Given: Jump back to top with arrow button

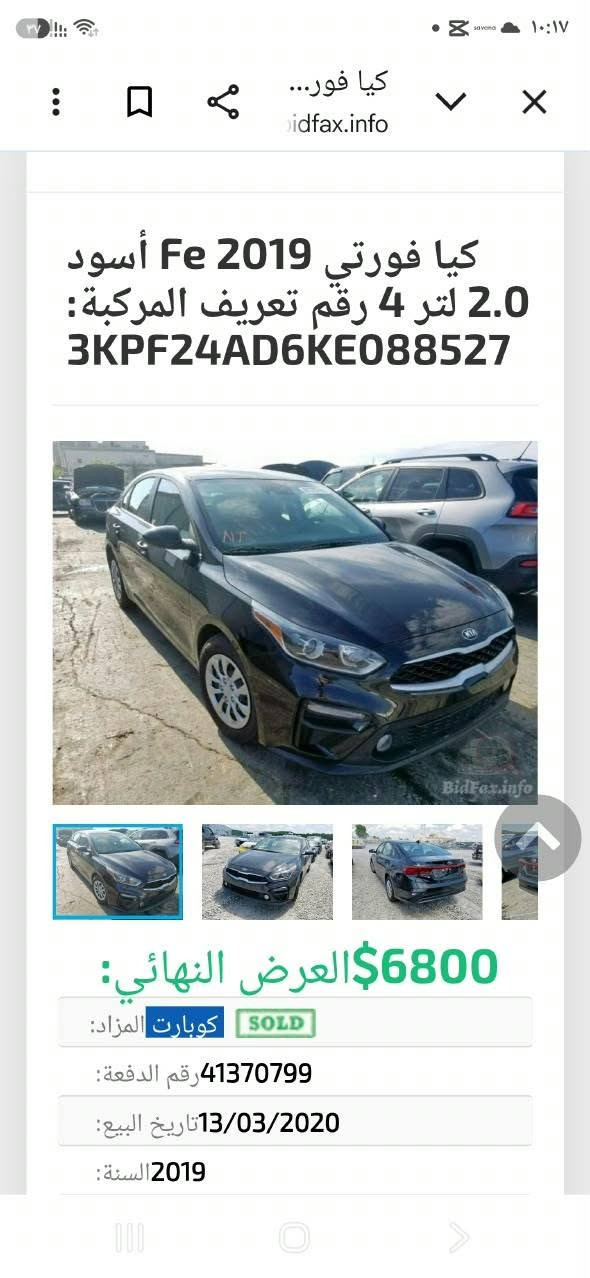Looking at the screenshot, I should pos(538,838).
